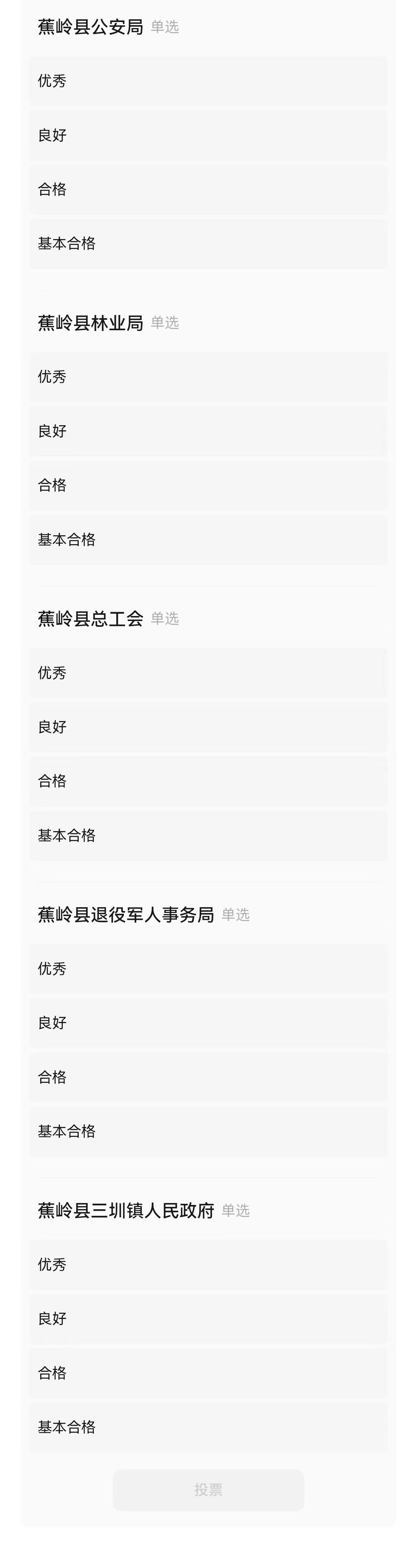Rate 蕉岭县林业局 as 优秀
This screenshot has width=417, height=1568.
[x=208, y=377]
